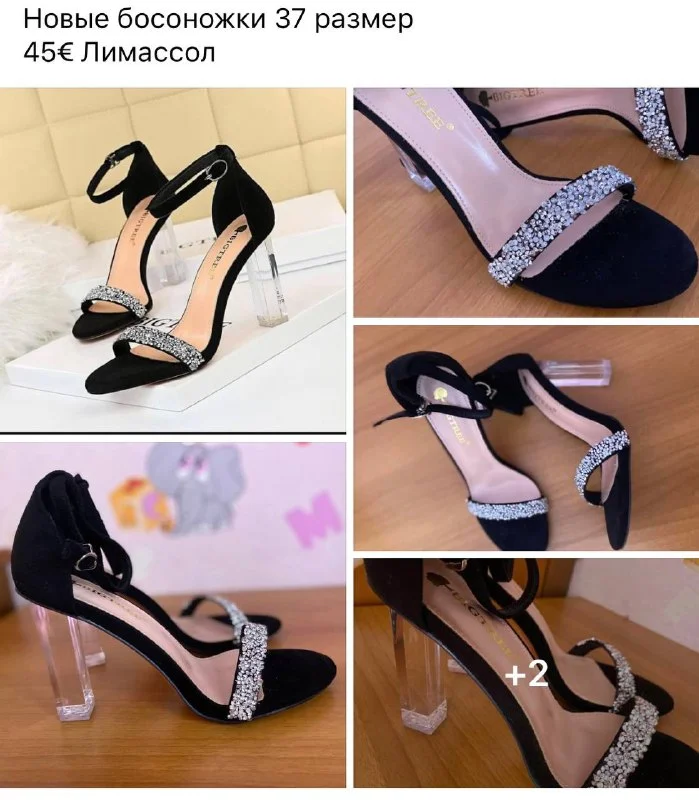Open the photo of sandals on white box
The height and width of the screenshot is (800, 699).
click(x=173, y=260)
